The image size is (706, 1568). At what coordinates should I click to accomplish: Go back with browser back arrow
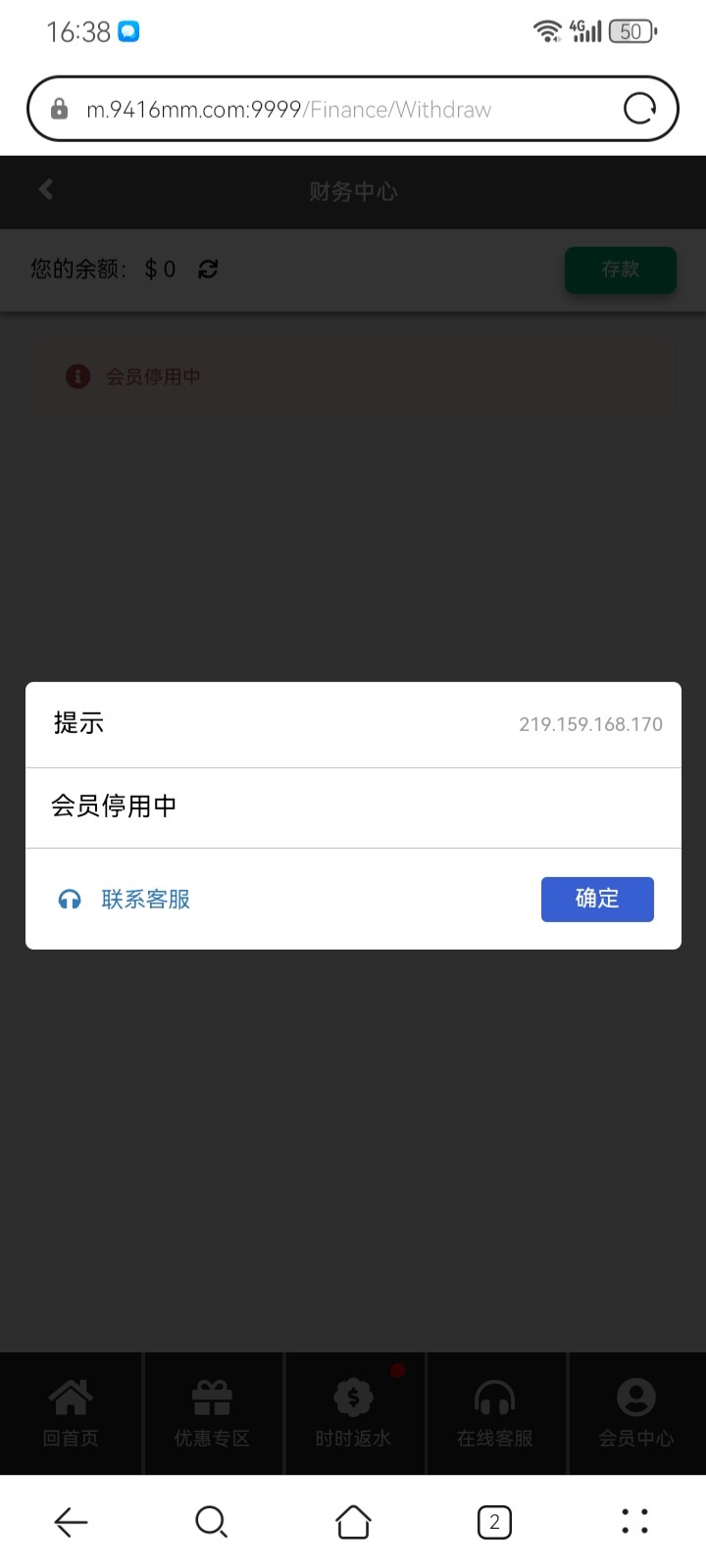[71, 1522]
